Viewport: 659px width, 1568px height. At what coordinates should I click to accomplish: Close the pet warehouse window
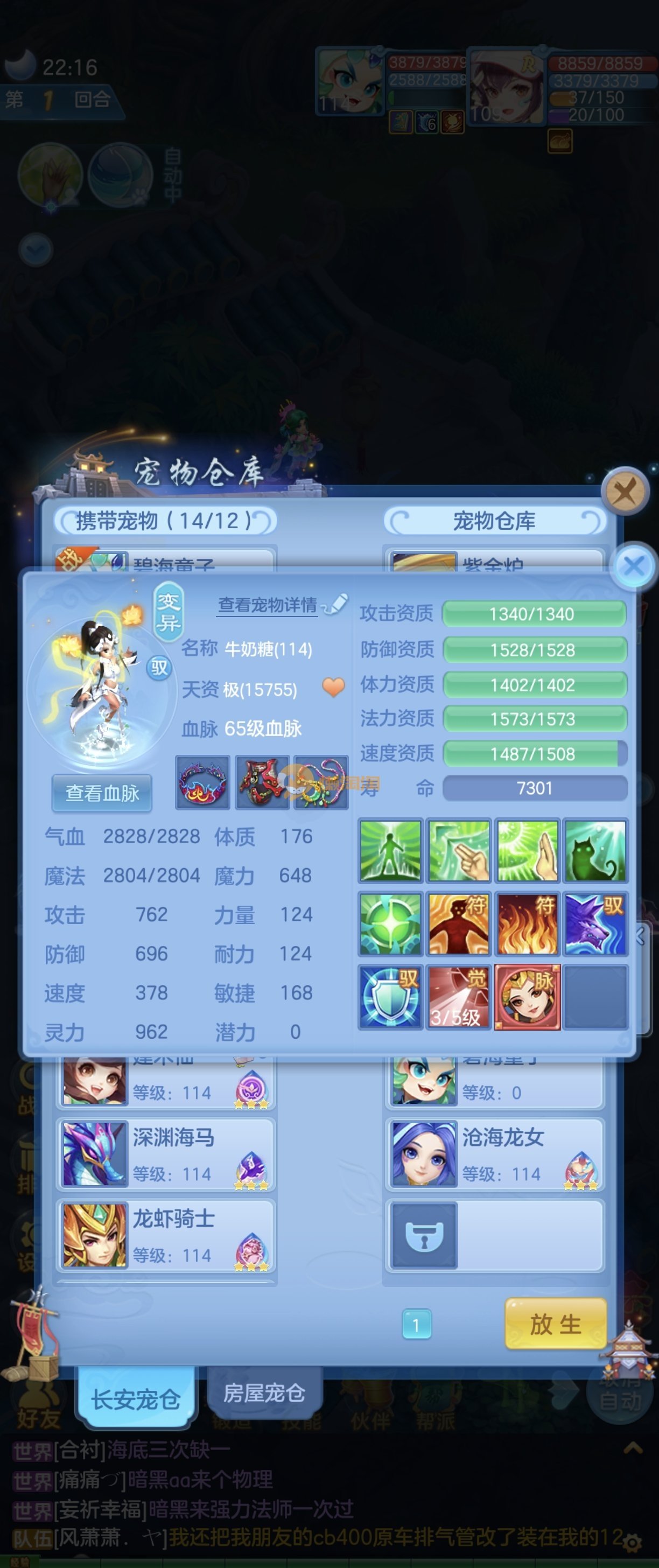tap(625, 491)
